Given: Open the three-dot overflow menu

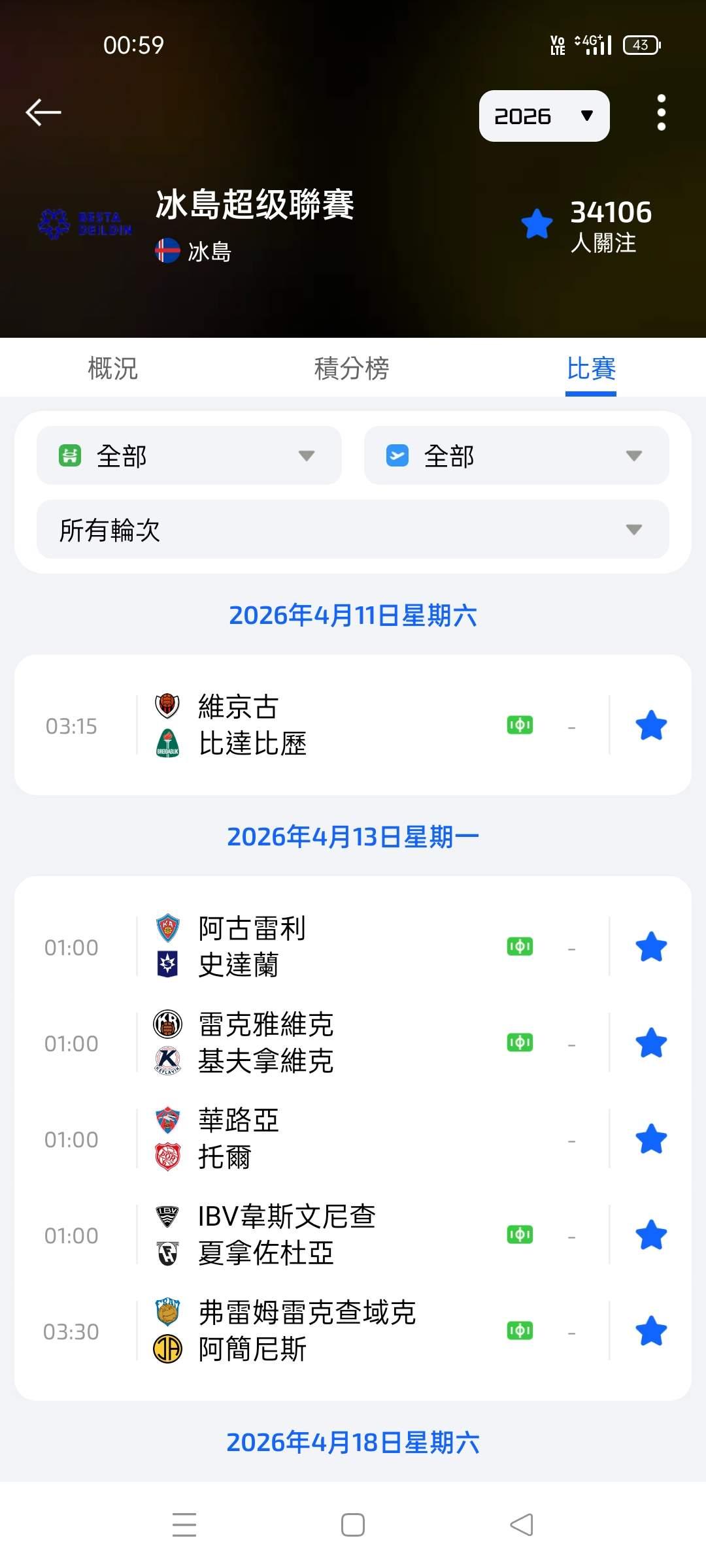Looking at the screenshot, I should pyautogui.click(x=661, y=112).
